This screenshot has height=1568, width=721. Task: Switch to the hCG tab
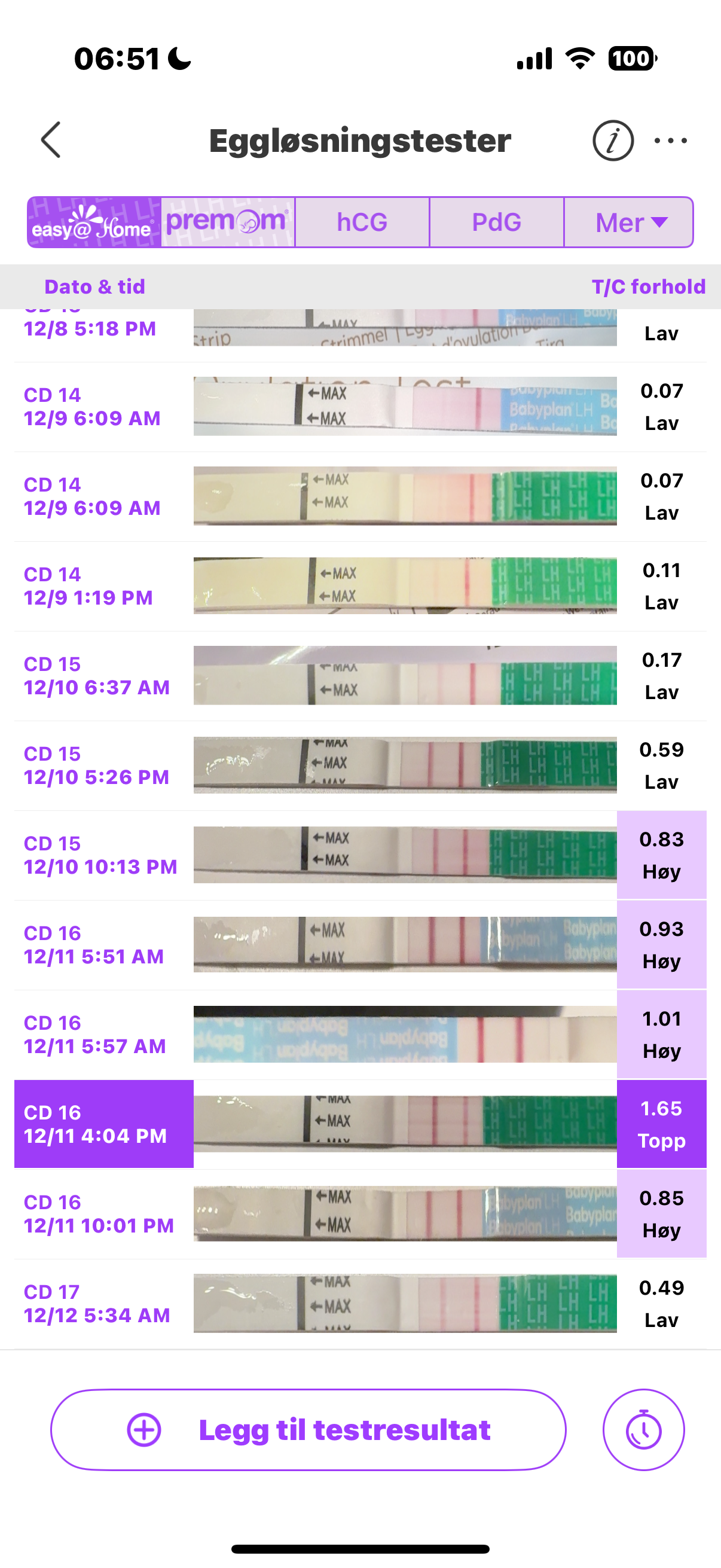pyautogui.click(x=362, y=223)
